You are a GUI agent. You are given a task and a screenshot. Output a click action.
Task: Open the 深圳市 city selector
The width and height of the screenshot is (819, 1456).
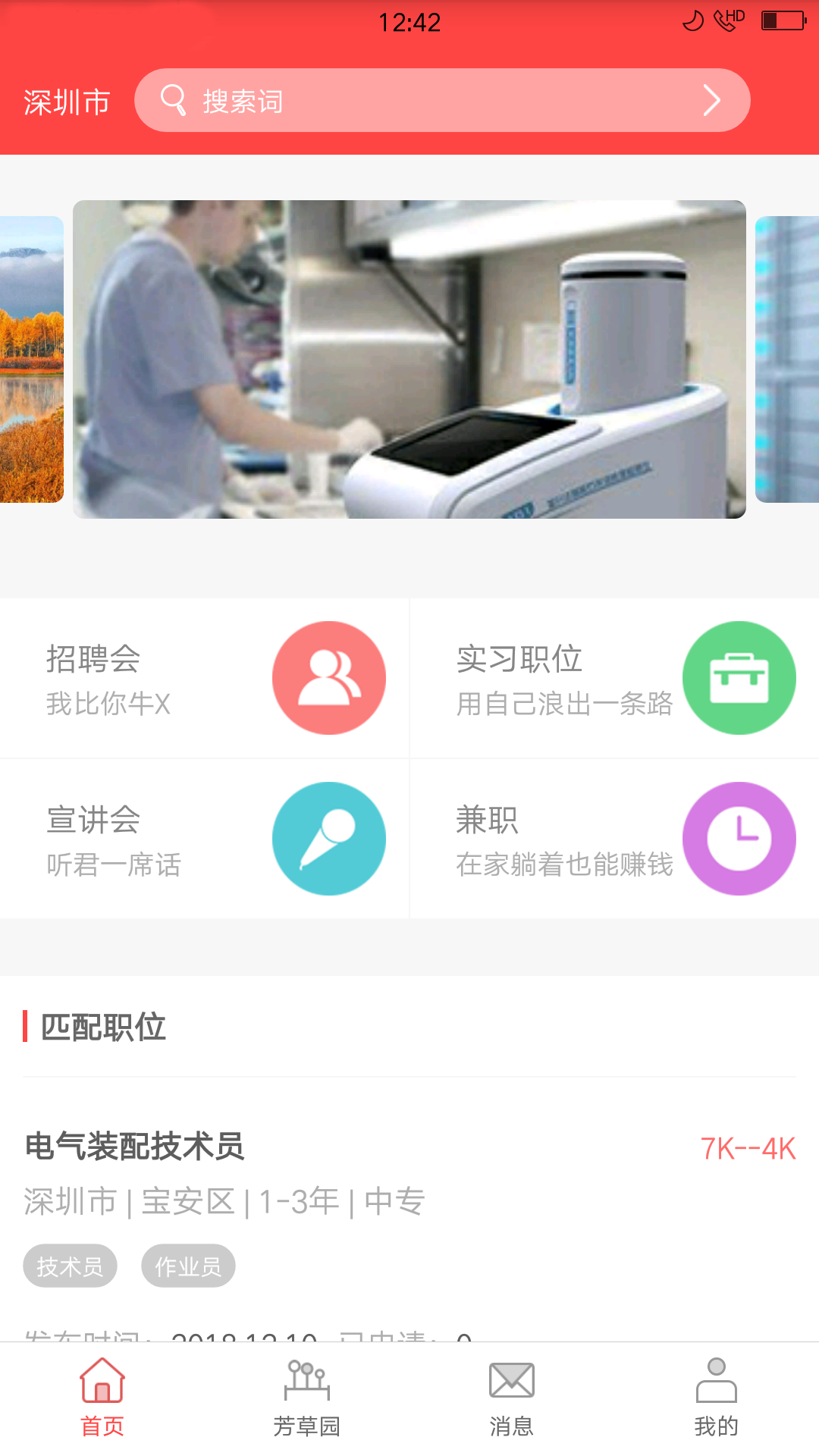pos(67,102)
